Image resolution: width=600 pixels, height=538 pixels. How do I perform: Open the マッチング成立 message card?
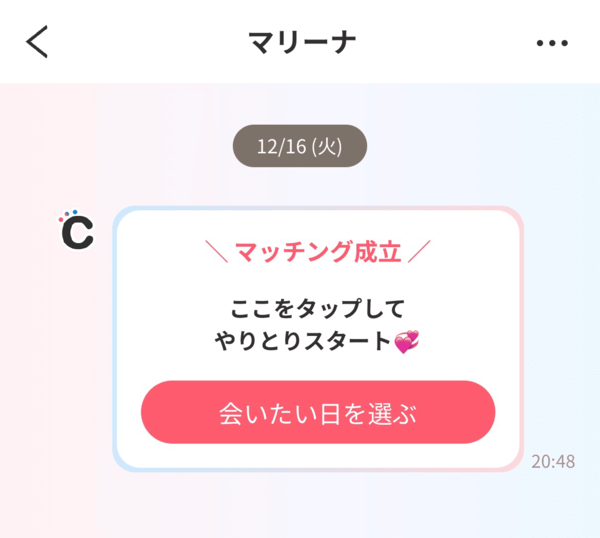coord(318,300)
